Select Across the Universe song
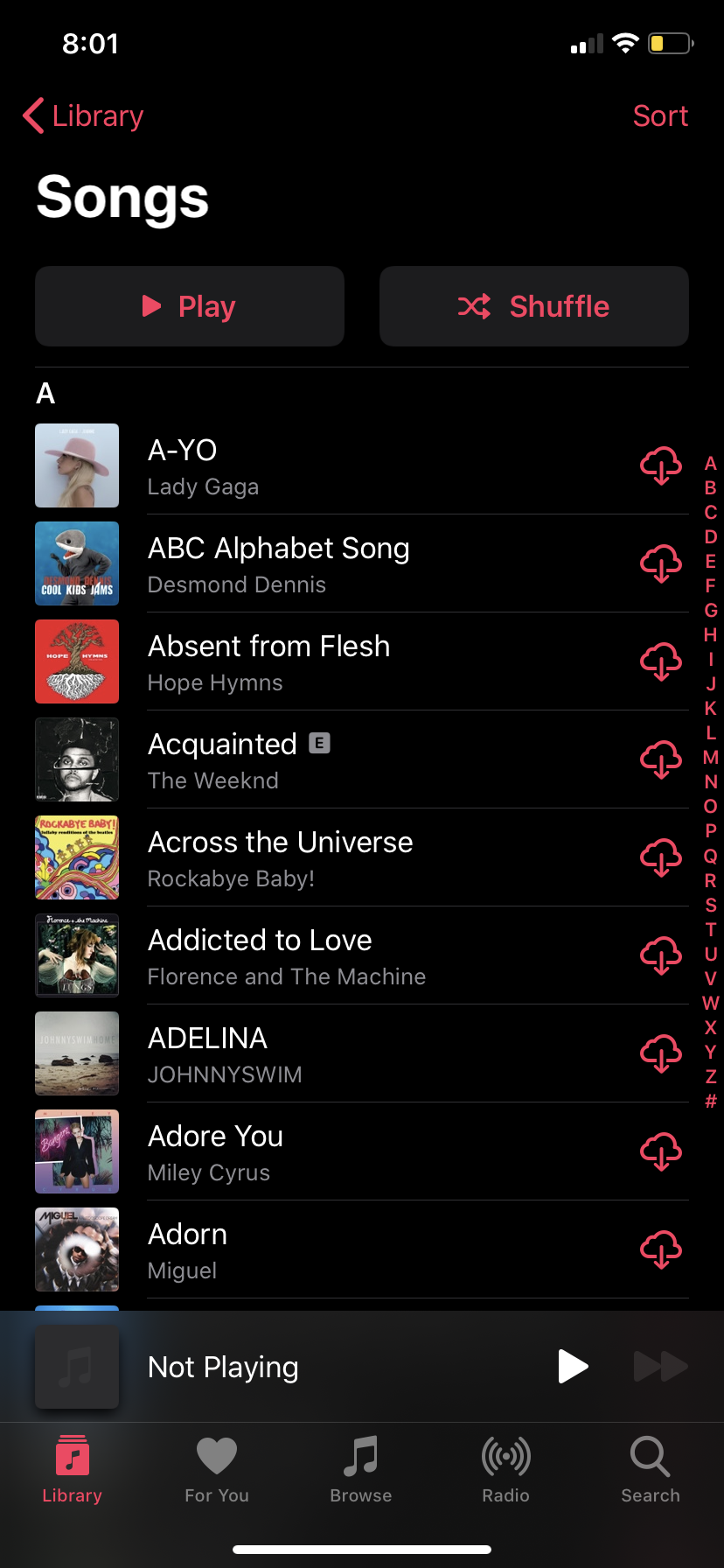 (280, 857)
